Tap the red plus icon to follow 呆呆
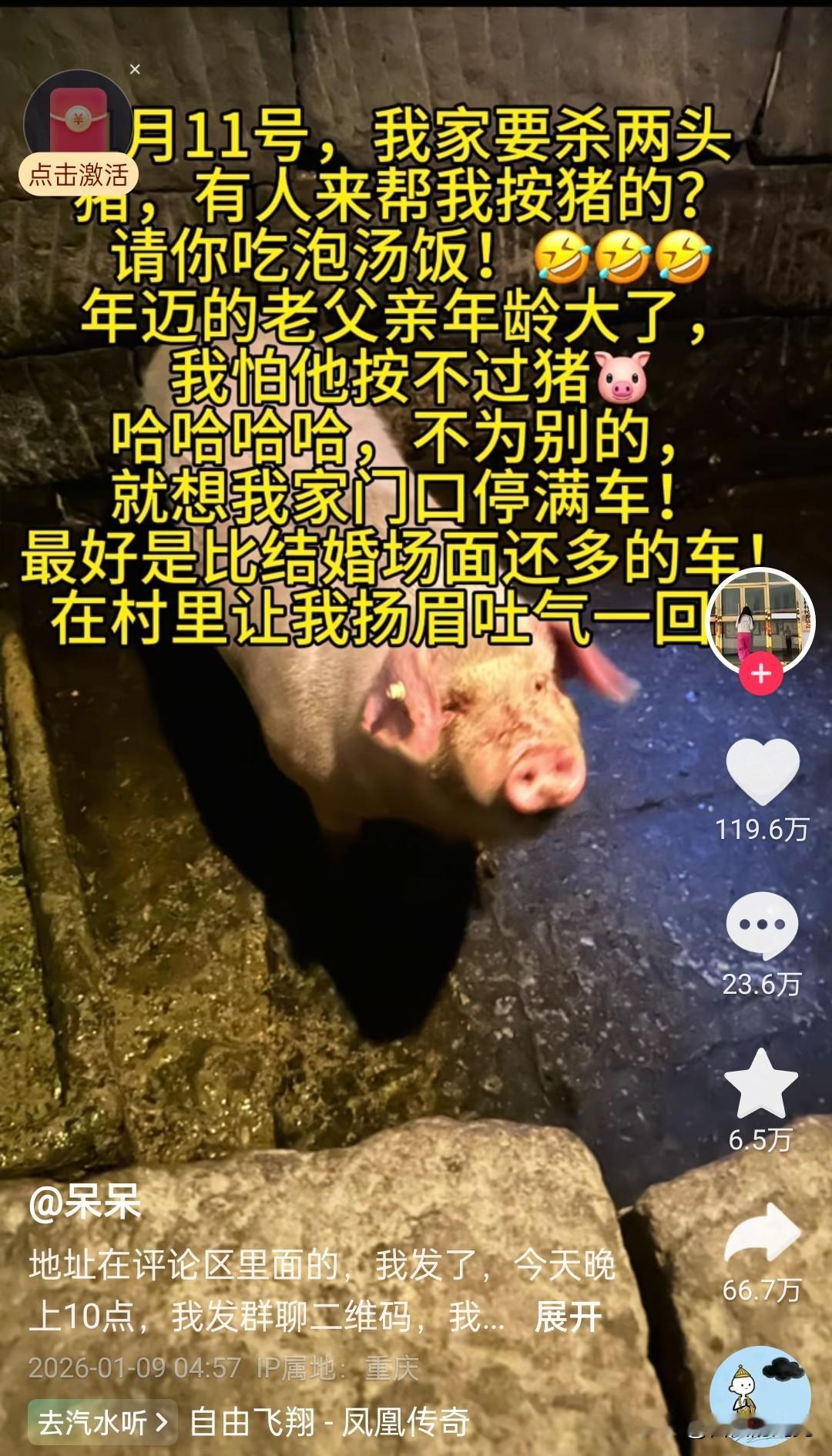 pos(761,672)
